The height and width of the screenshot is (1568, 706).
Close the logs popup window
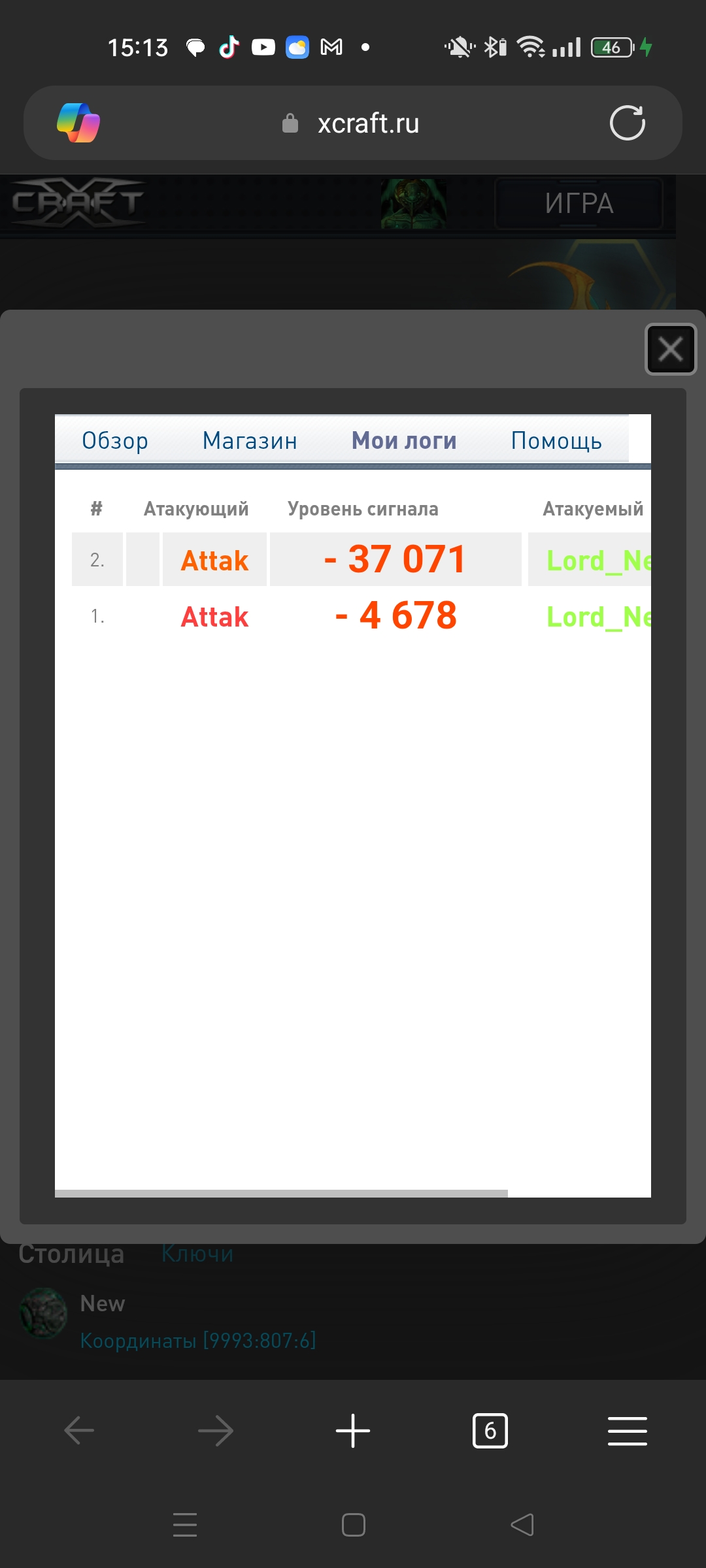670,349
